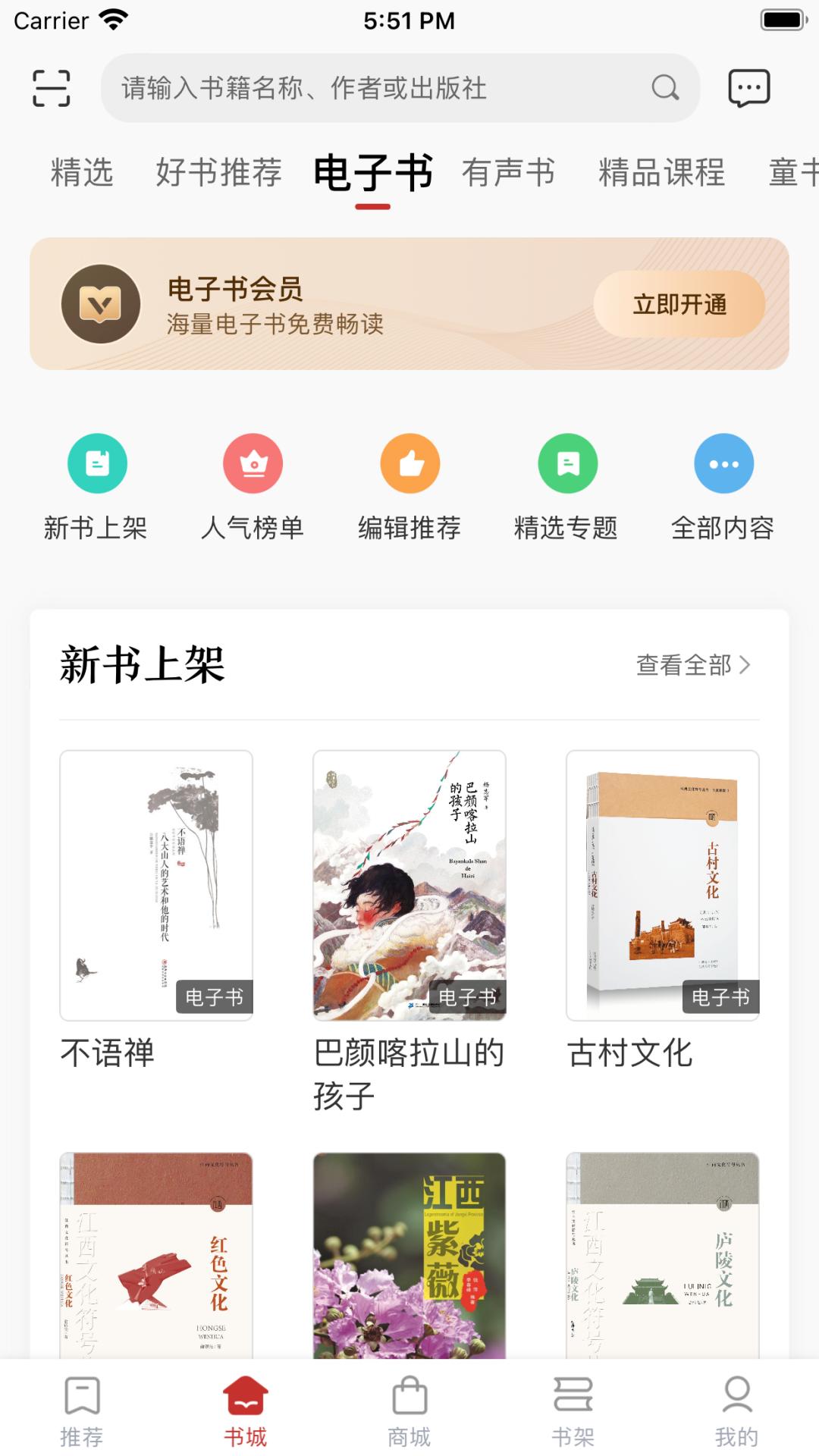Expand 查看全部 with the chevron arrow

coord(748,665)
